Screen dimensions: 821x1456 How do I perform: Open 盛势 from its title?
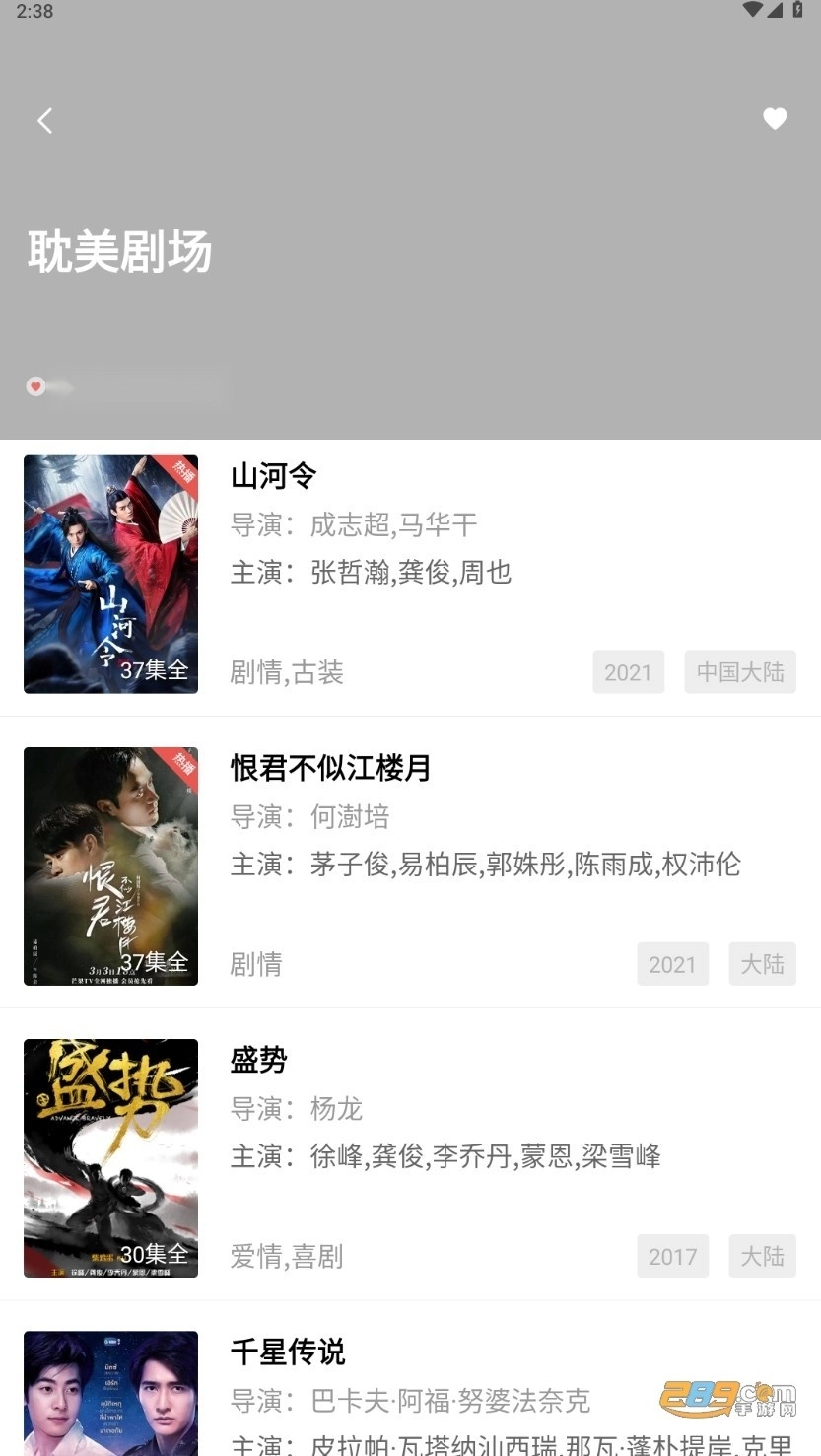pyautogui.click(x=256, y=1061)
